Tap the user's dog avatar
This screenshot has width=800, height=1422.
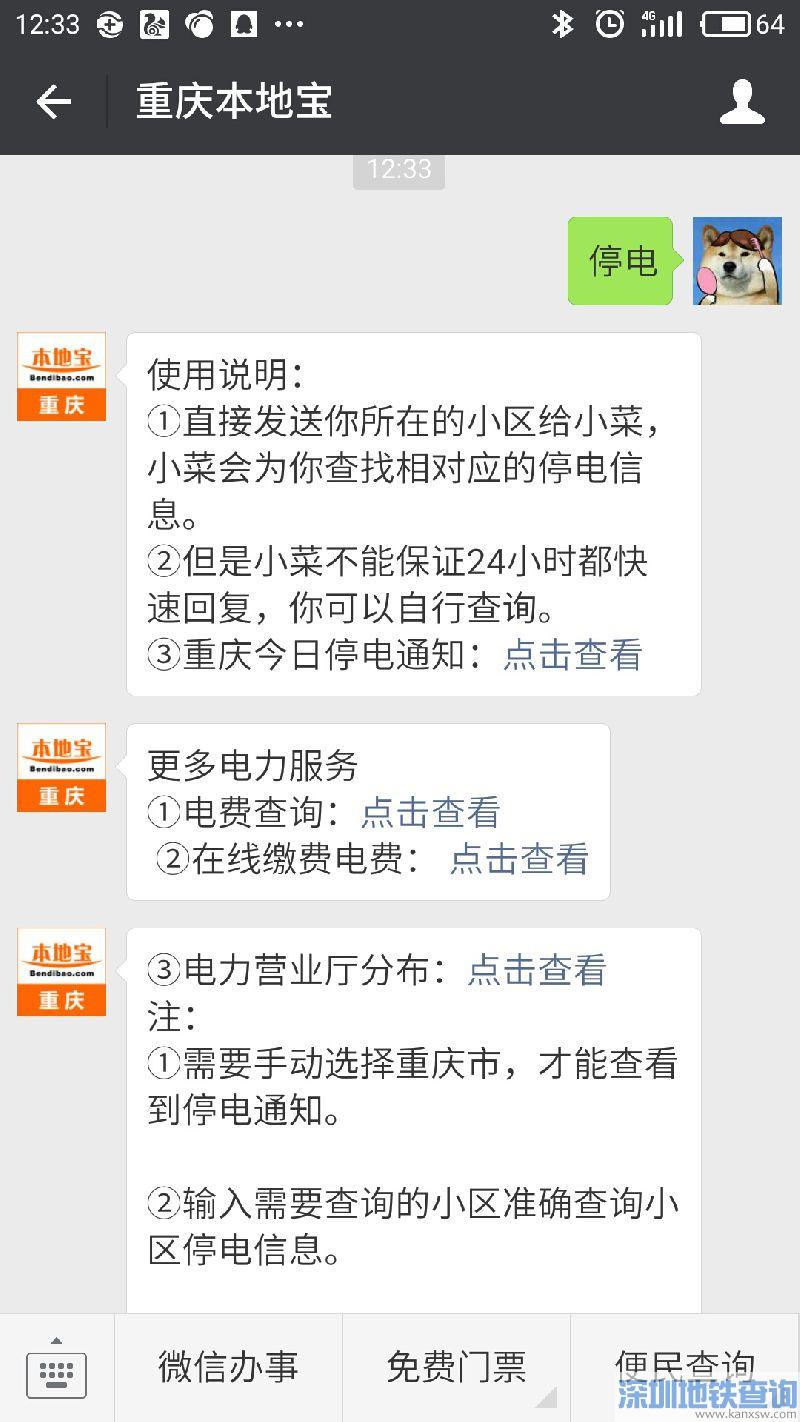pyautogui.click(x=737, y=260)
